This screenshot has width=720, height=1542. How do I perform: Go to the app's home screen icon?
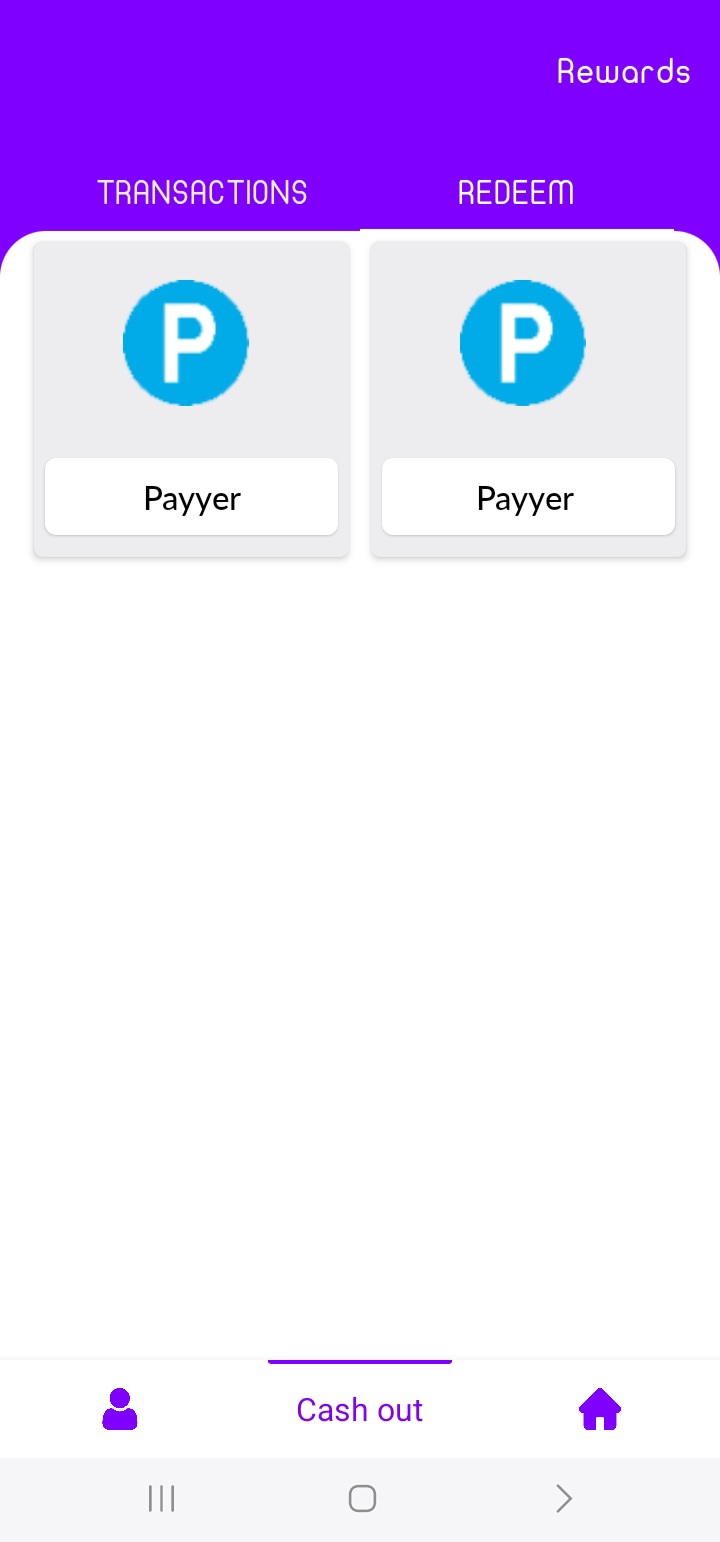(600, 1409)
